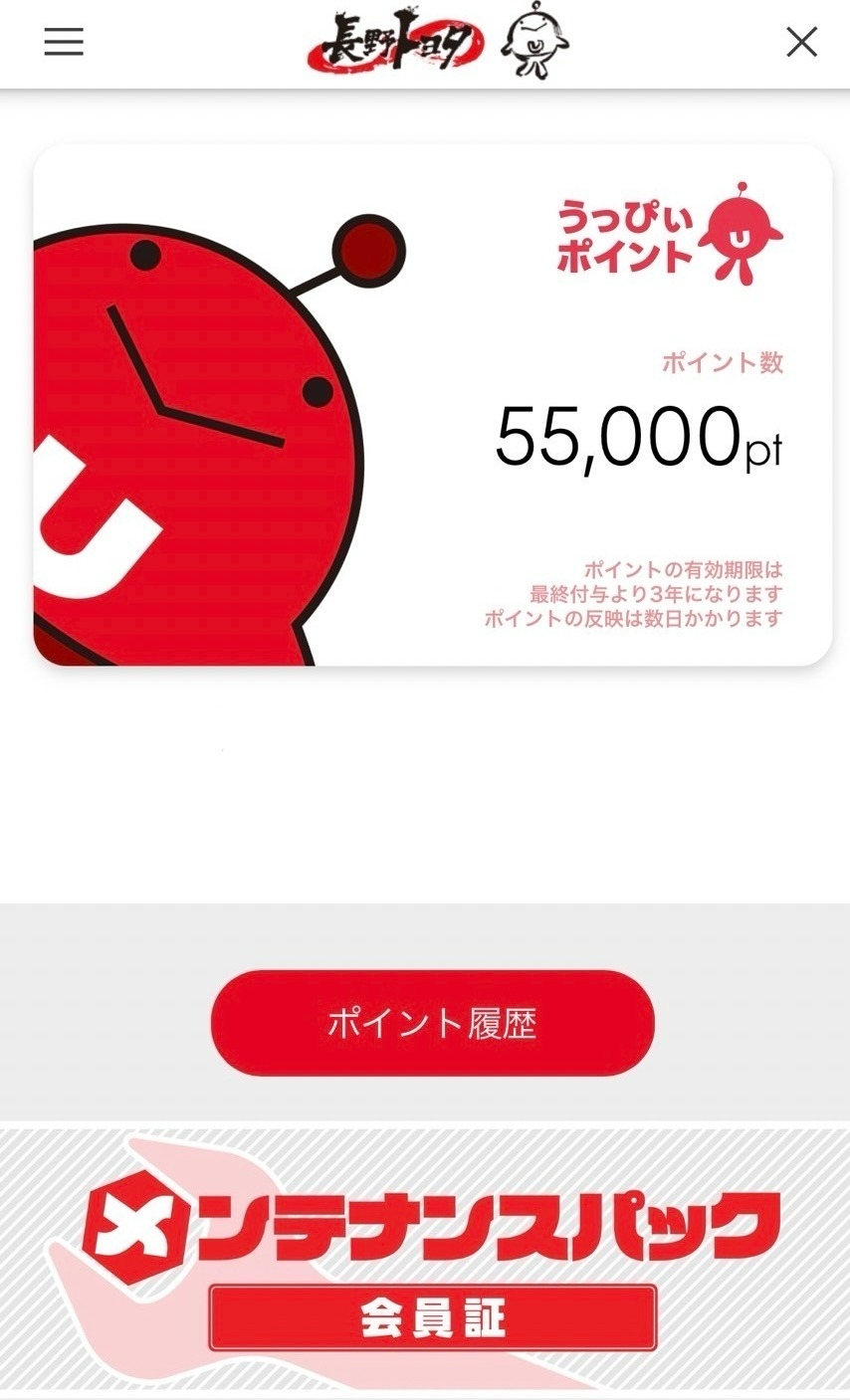This screenshot has height=1400, width=850.
Task: Open the hamburger drawer menu
Action: pos(64,42)
